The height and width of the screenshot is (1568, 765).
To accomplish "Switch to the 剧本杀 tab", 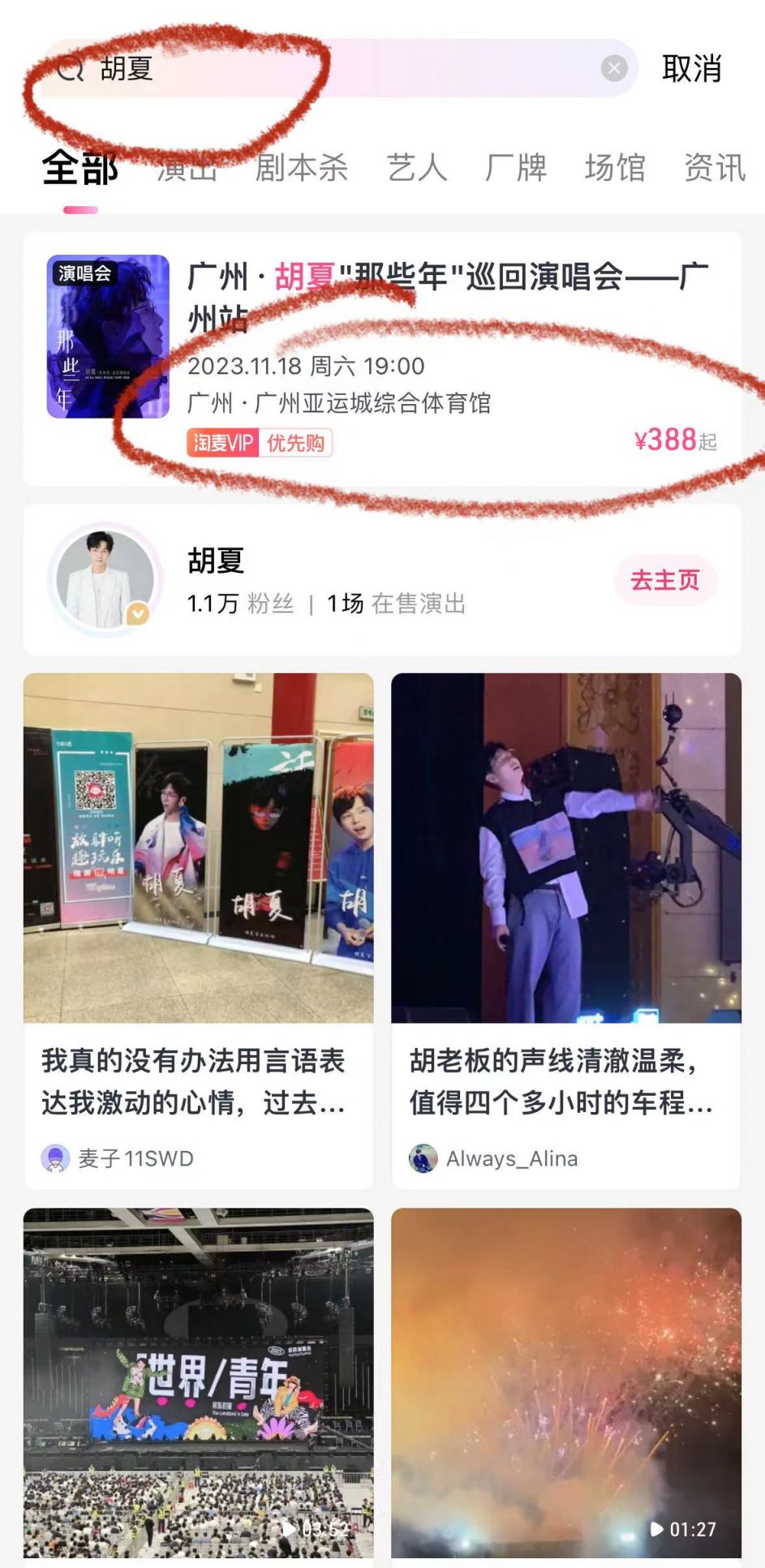I will click(301, 169).
